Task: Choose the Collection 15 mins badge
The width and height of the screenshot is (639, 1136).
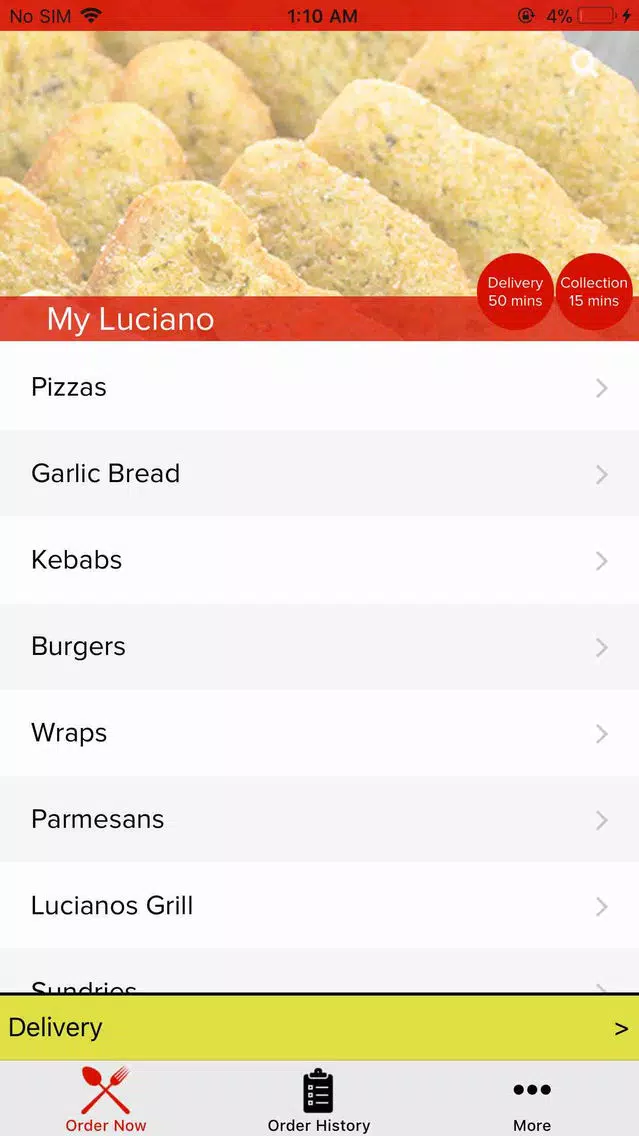Action: pyautogui.click(x=594, y=292)
